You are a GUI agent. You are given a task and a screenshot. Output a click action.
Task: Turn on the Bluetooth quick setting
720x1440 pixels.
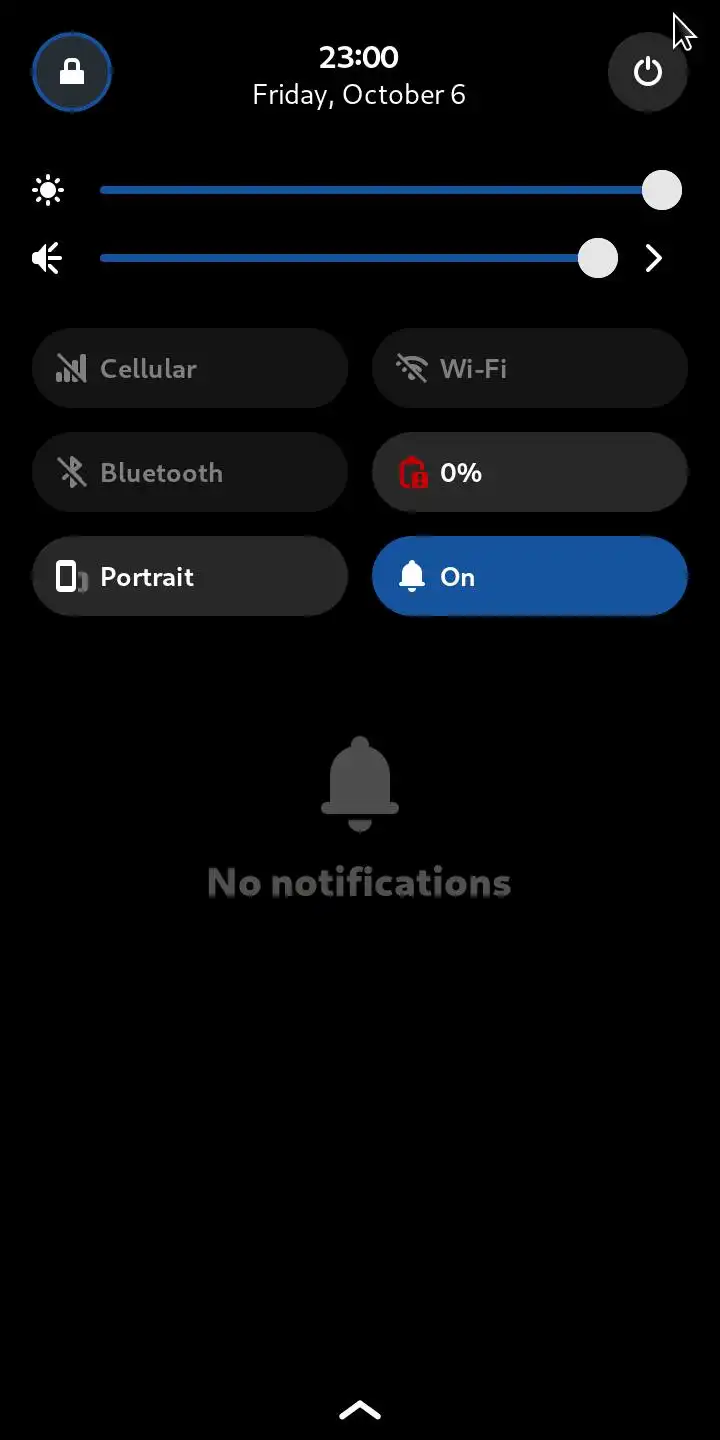click(190, 472)
